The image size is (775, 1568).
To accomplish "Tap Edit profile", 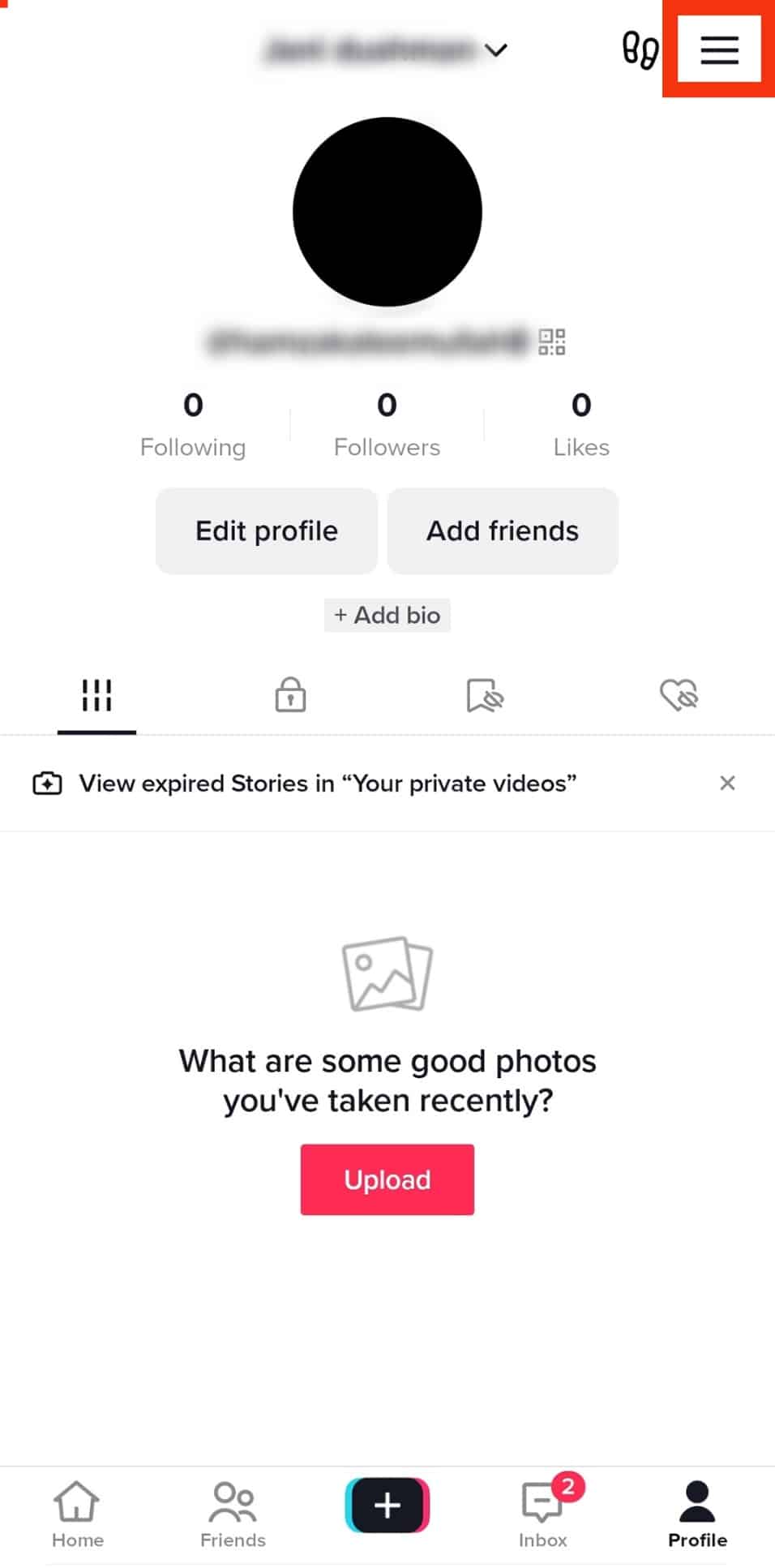I will [x=267, y=531].
